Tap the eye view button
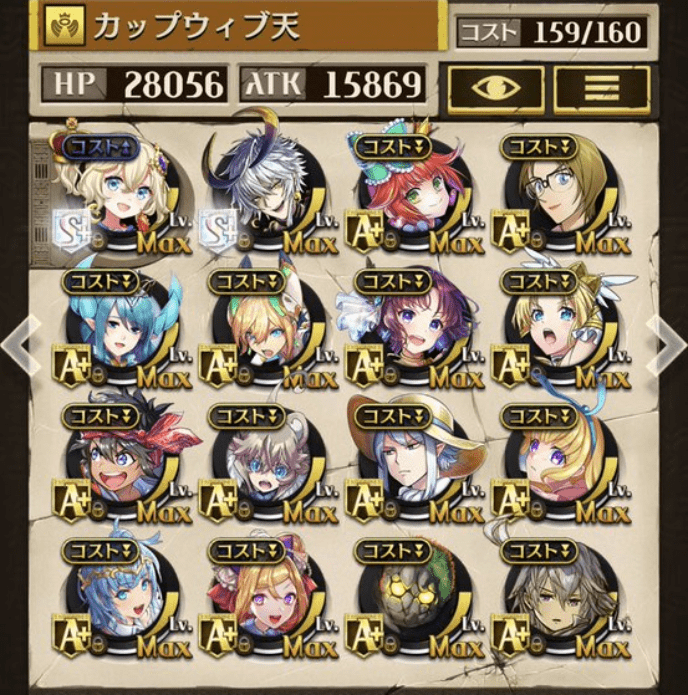Screen dimensions: 688x695 coord(495,88)
